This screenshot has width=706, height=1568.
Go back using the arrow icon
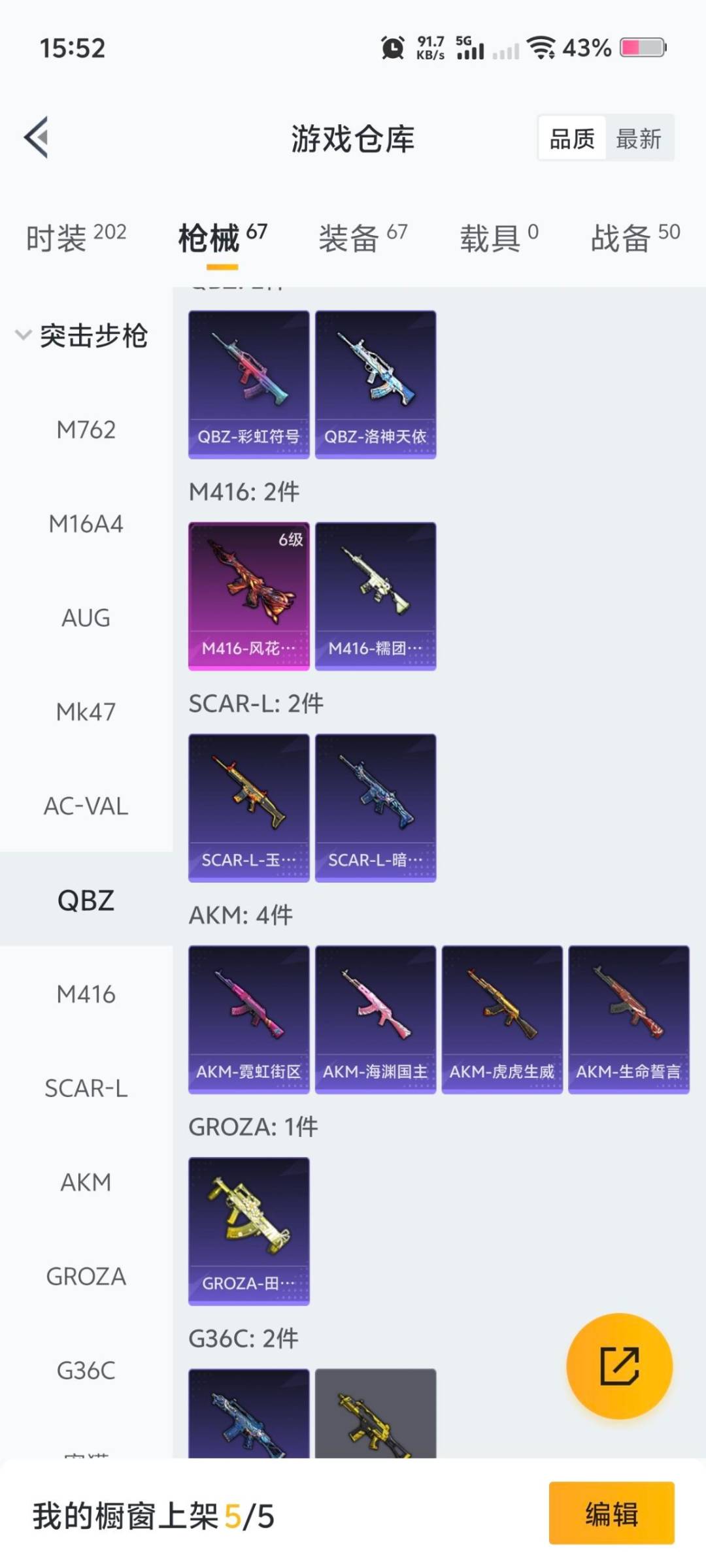pyautogui.click(x=37, y=138)
